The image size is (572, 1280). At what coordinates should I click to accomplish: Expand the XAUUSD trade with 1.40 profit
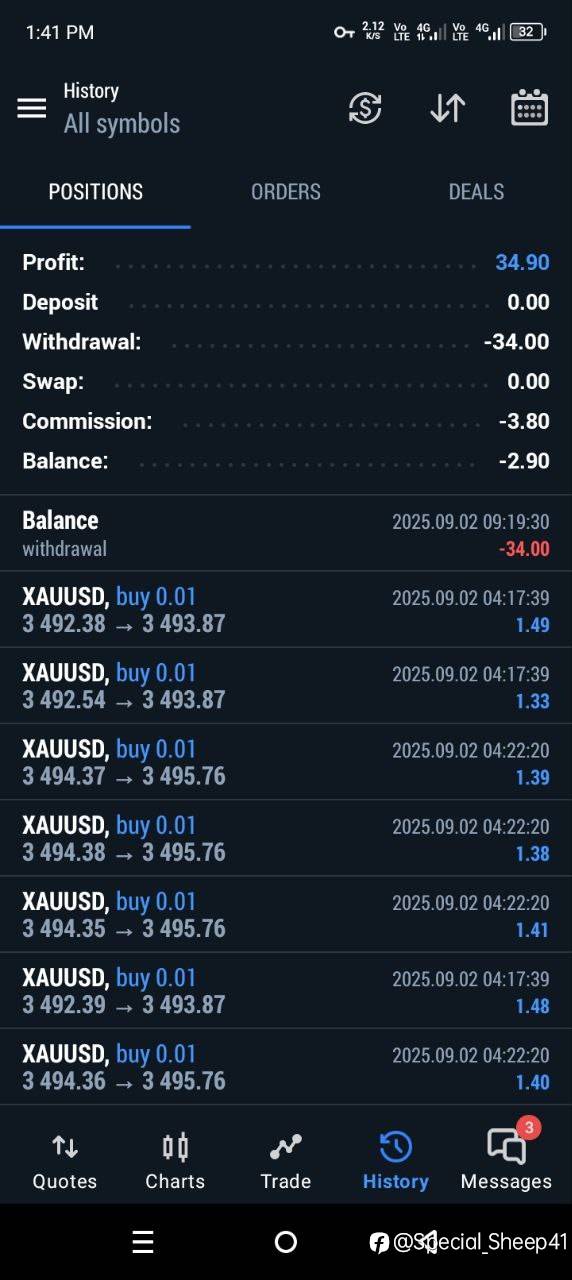286,1066
